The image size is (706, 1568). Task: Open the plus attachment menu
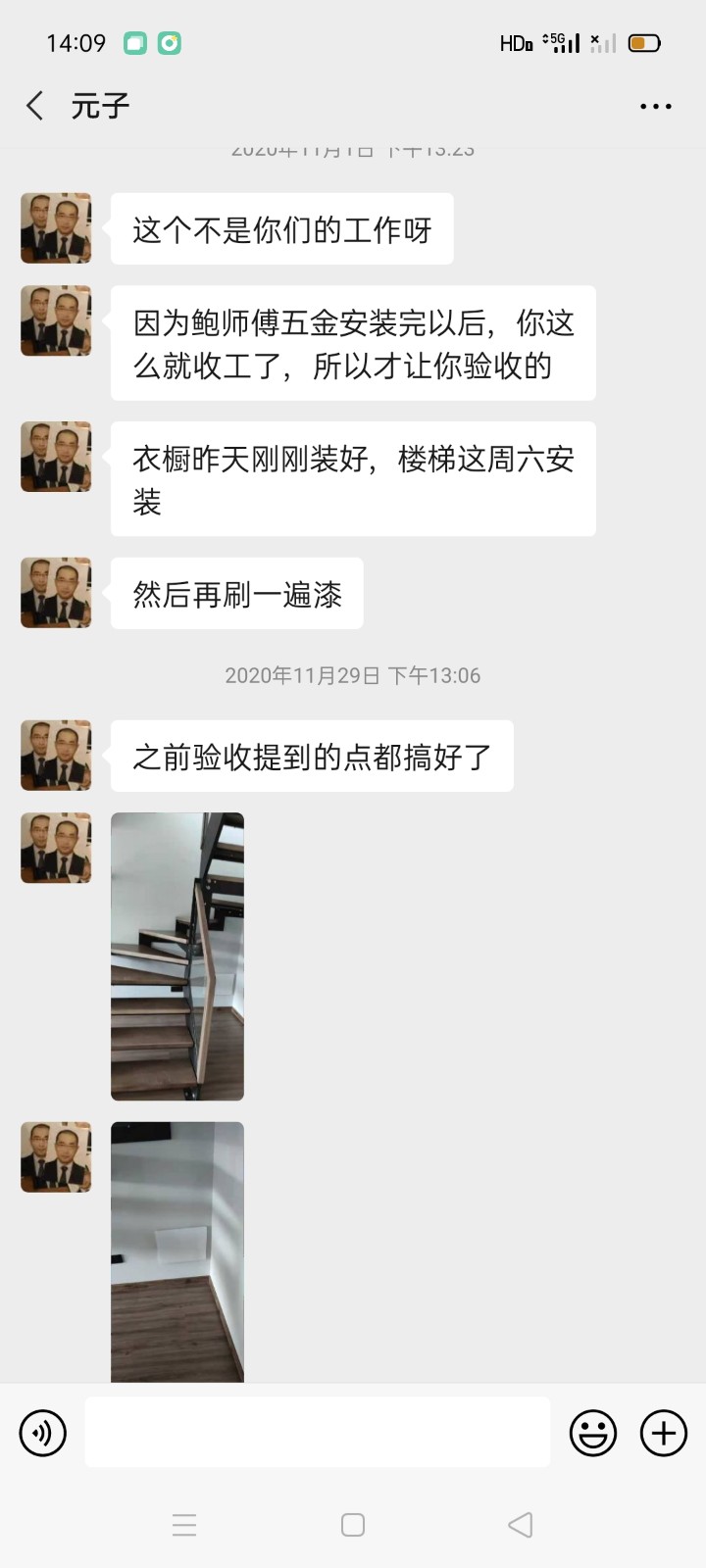coord(664,1433)
